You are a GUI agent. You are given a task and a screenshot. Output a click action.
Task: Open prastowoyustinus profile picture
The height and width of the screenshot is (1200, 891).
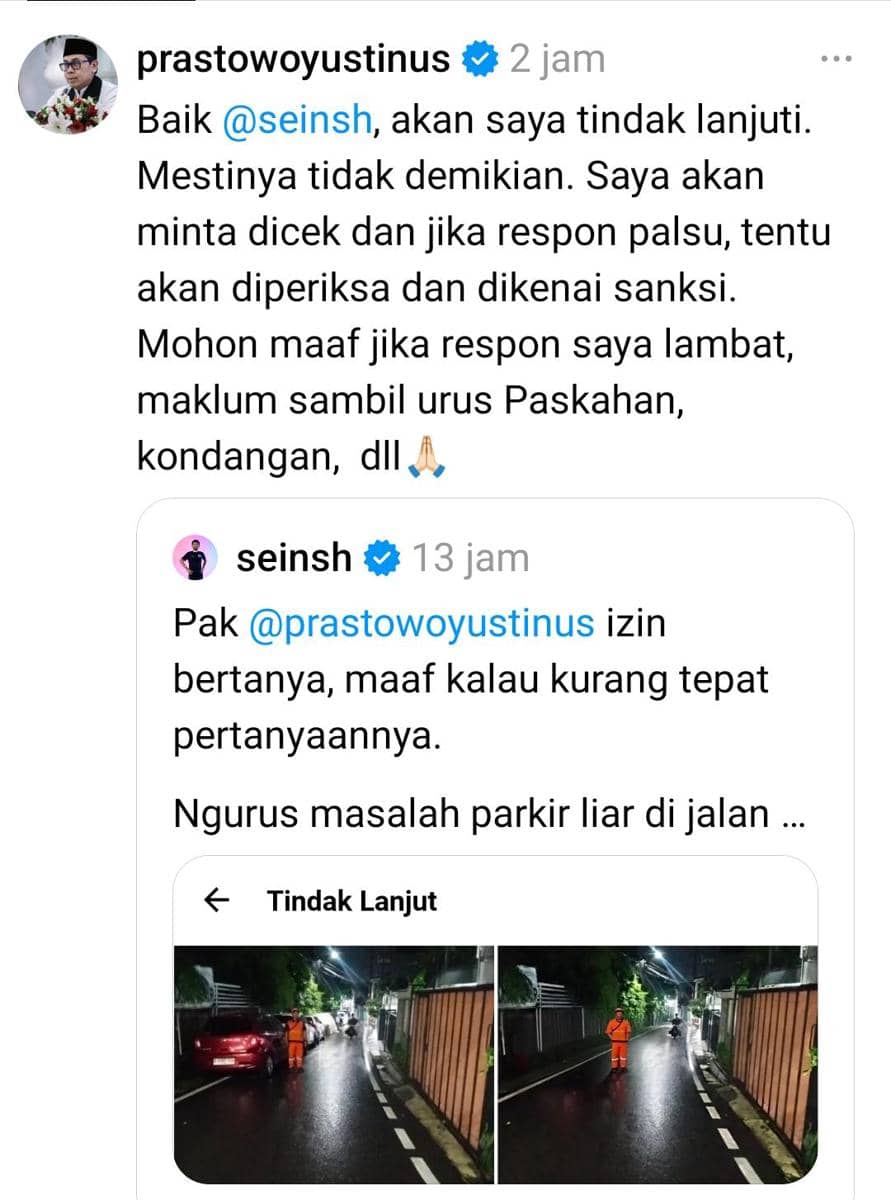[68, 84]
